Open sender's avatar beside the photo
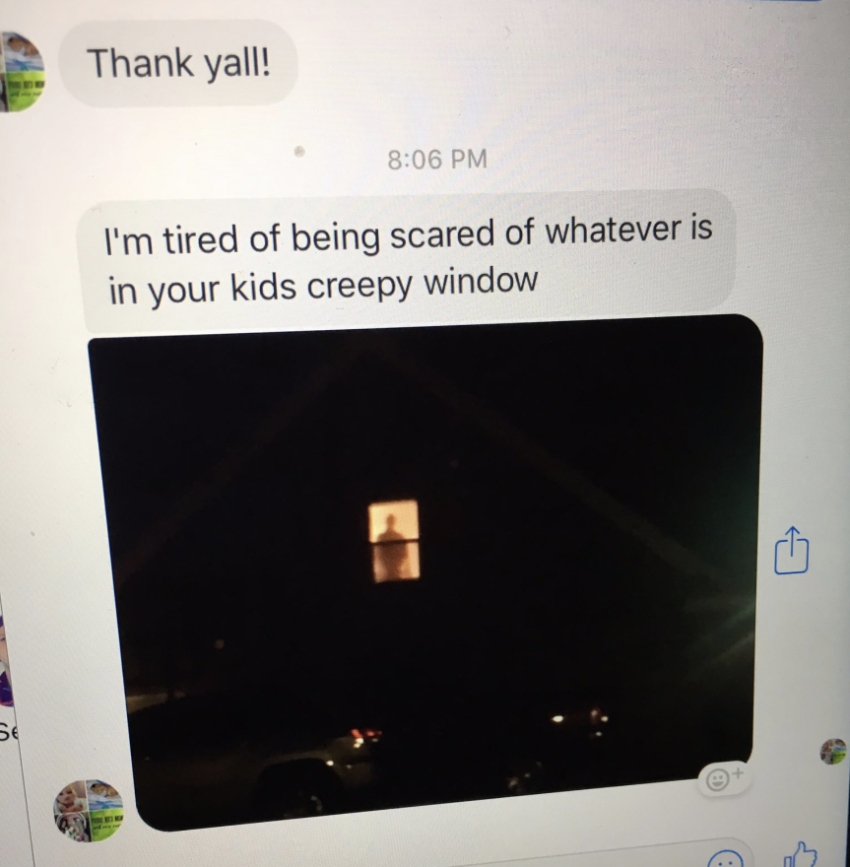 [x=88, y=809]
